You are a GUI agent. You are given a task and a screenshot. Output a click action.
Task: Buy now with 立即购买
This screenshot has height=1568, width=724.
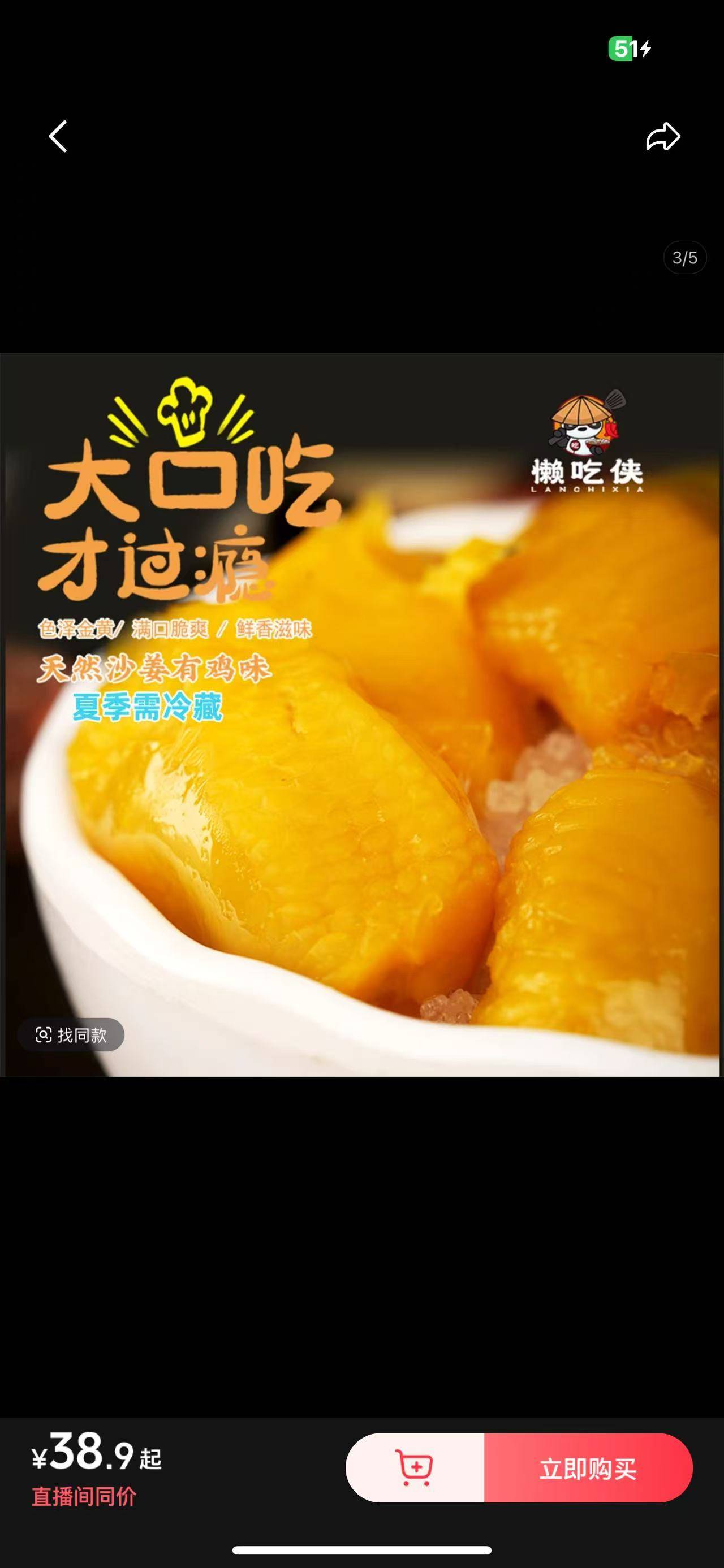click(x=588, y=1468)
